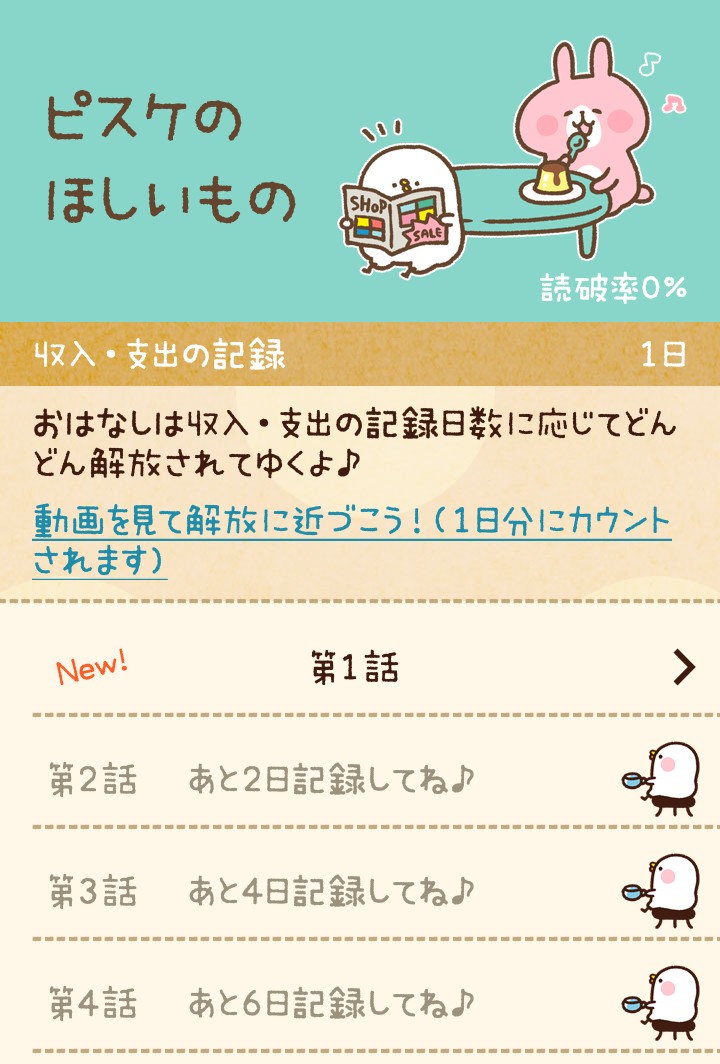
Task: Select the locked 第3話 row
Action: (360, 890)
